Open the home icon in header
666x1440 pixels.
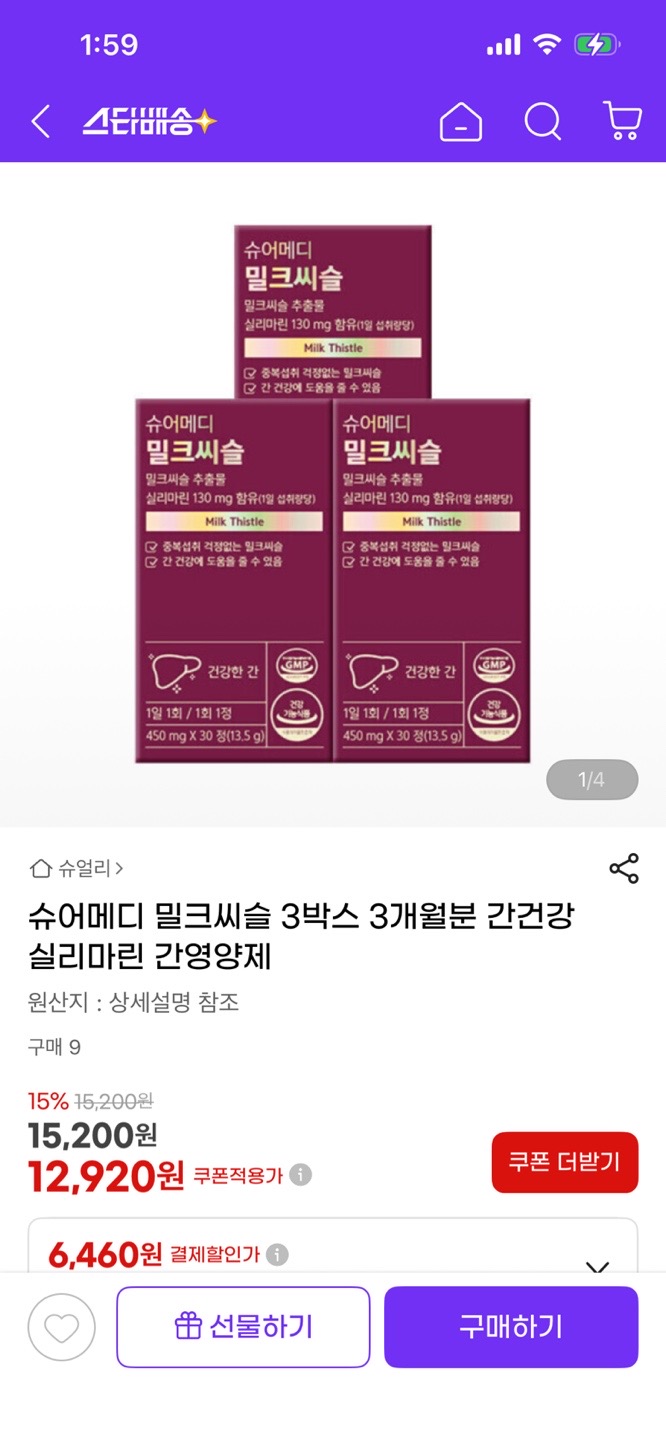[461, 122]
